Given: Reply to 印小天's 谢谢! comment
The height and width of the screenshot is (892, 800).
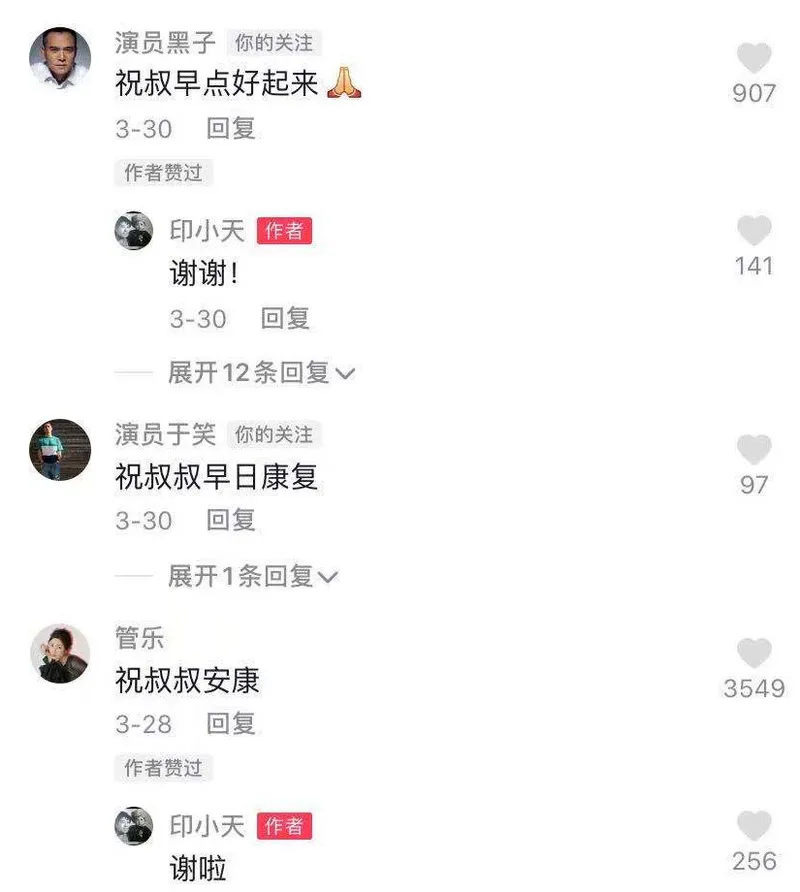Looking at the screenshot, I should [285, 319].
